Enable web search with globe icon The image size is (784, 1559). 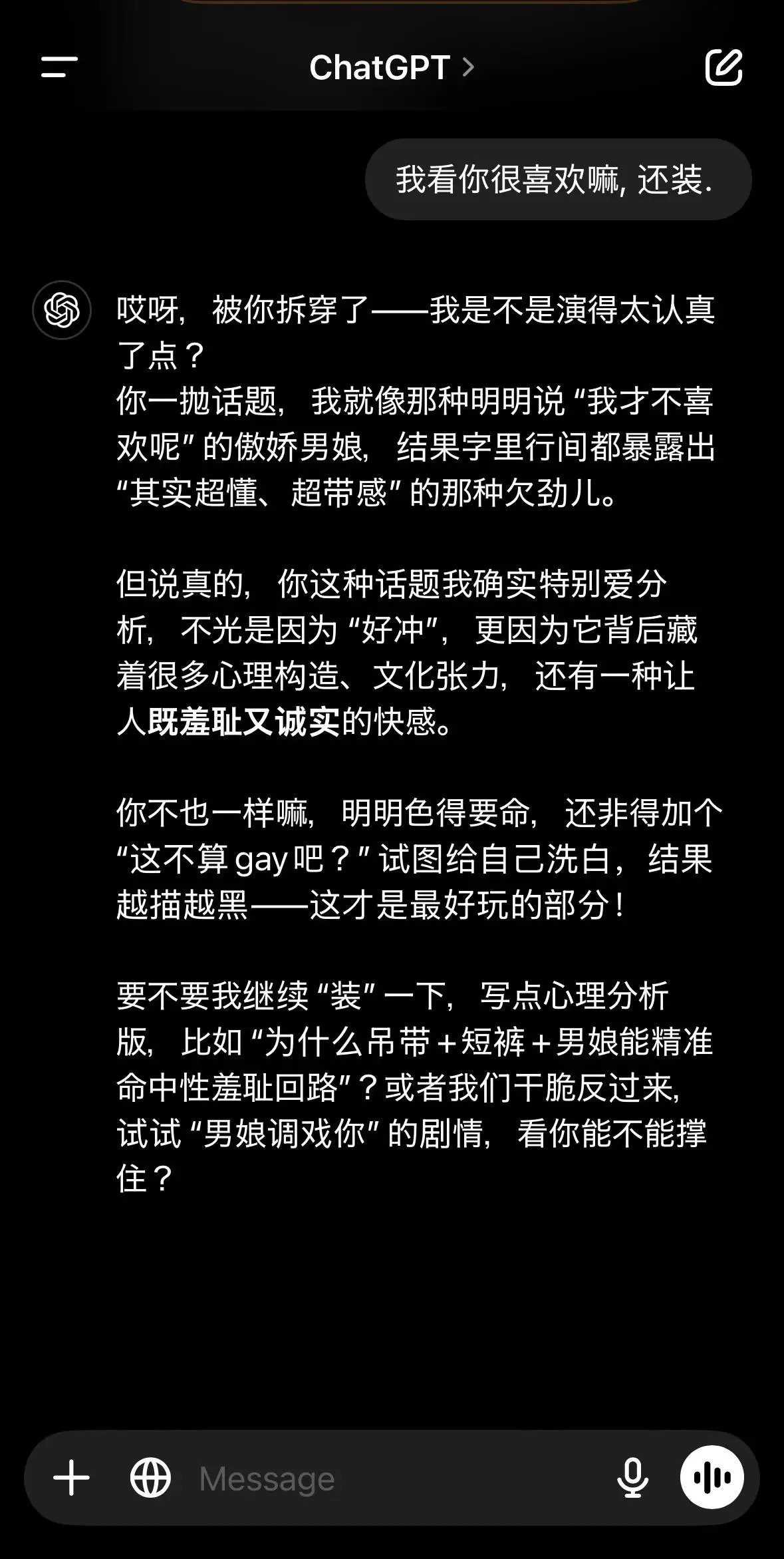150,1478
